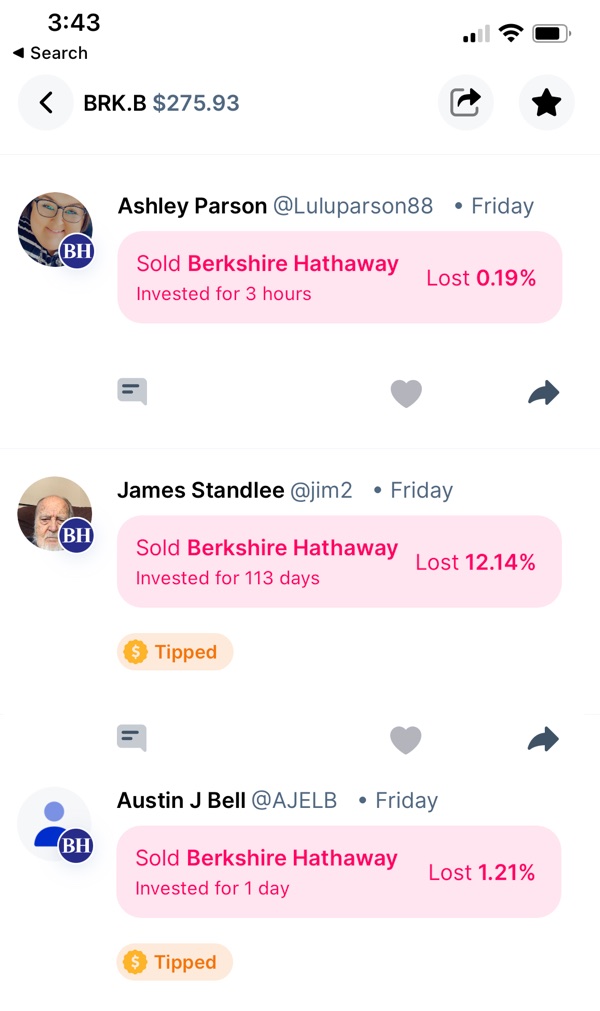Tap the Tipped chip under James Standlee's post
This screenshot has height=1011, width=600.
point(175,652)
